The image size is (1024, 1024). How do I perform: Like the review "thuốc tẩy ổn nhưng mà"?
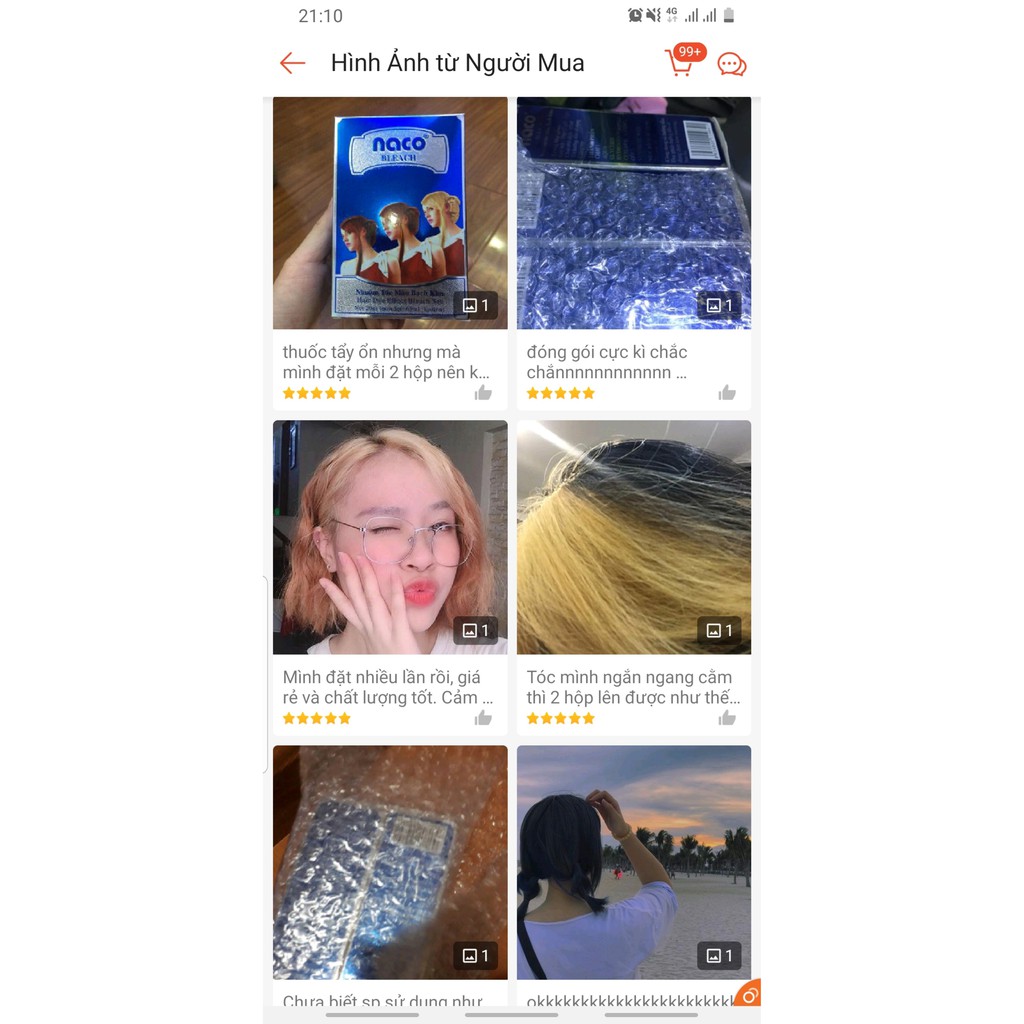tap(483, 392)
